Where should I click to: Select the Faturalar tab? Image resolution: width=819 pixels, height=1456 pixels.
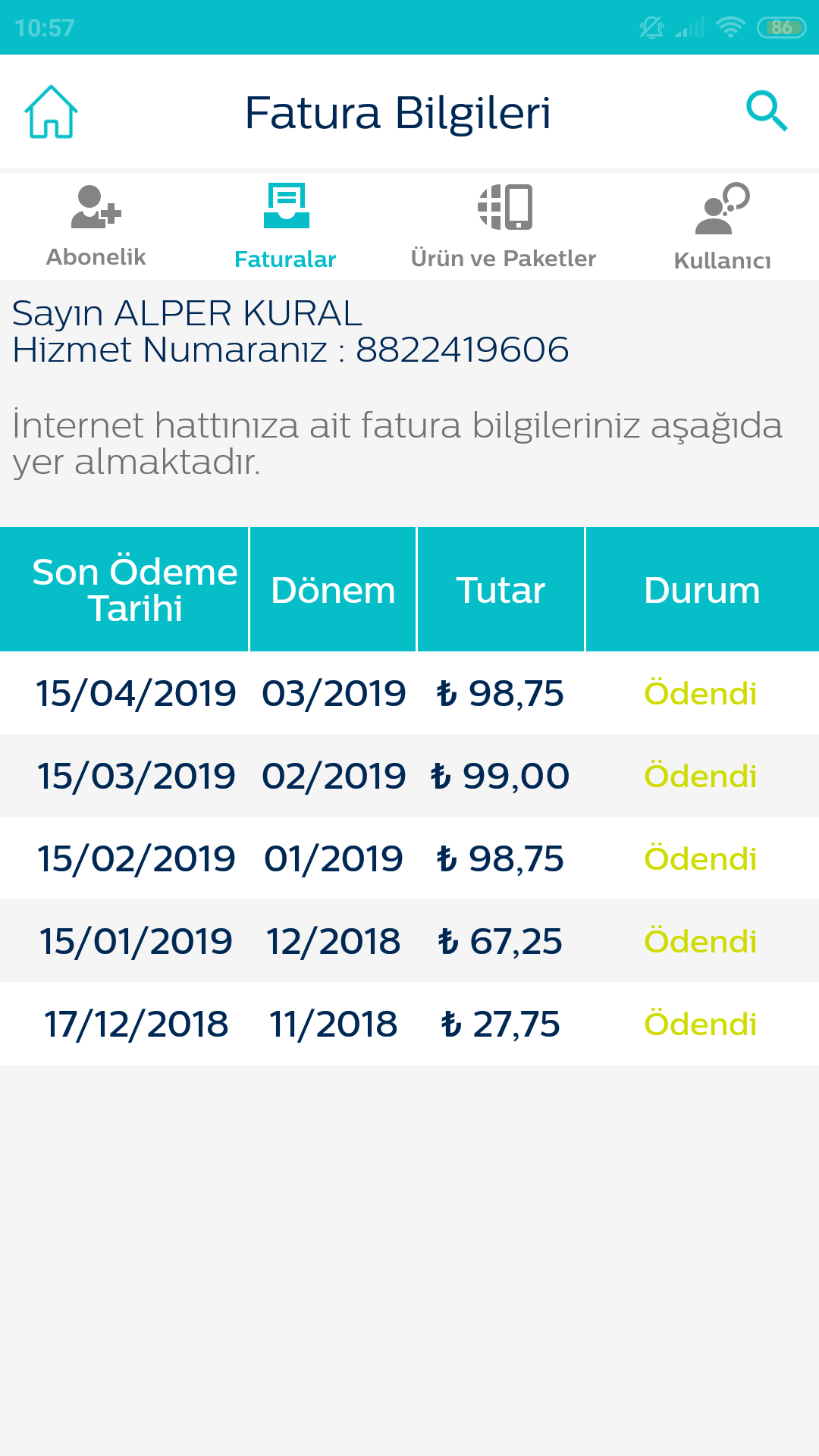(x=286, y=226)
